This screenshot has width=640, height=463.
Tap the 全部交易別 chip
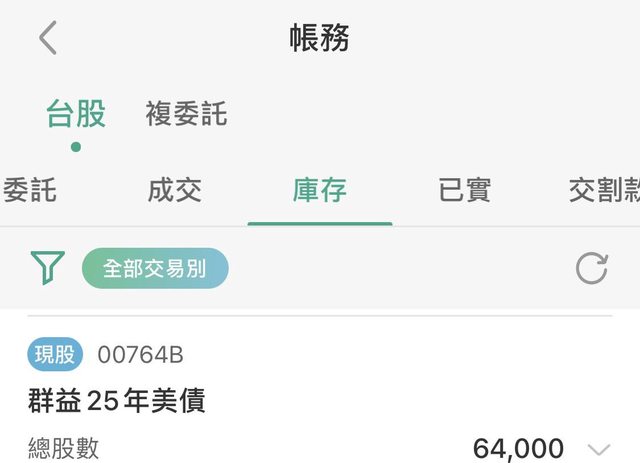pos(155,268)
